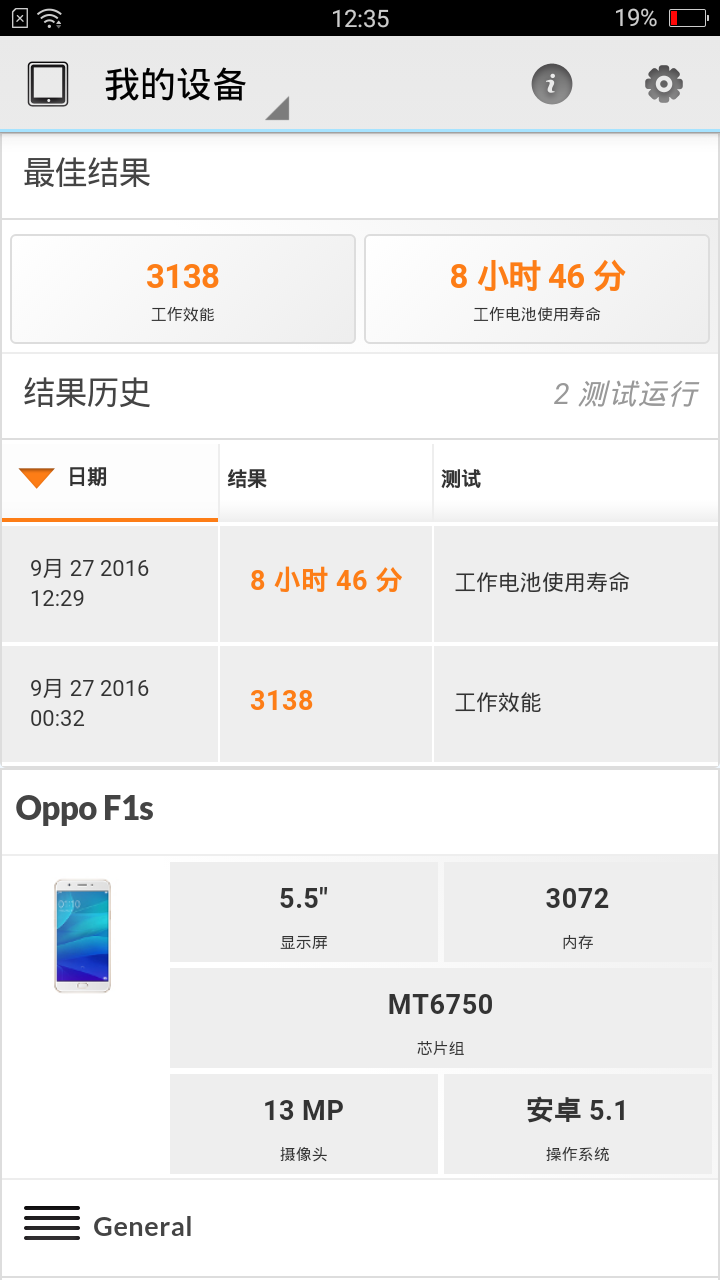Expand the General section

(x=360, y=1226)
